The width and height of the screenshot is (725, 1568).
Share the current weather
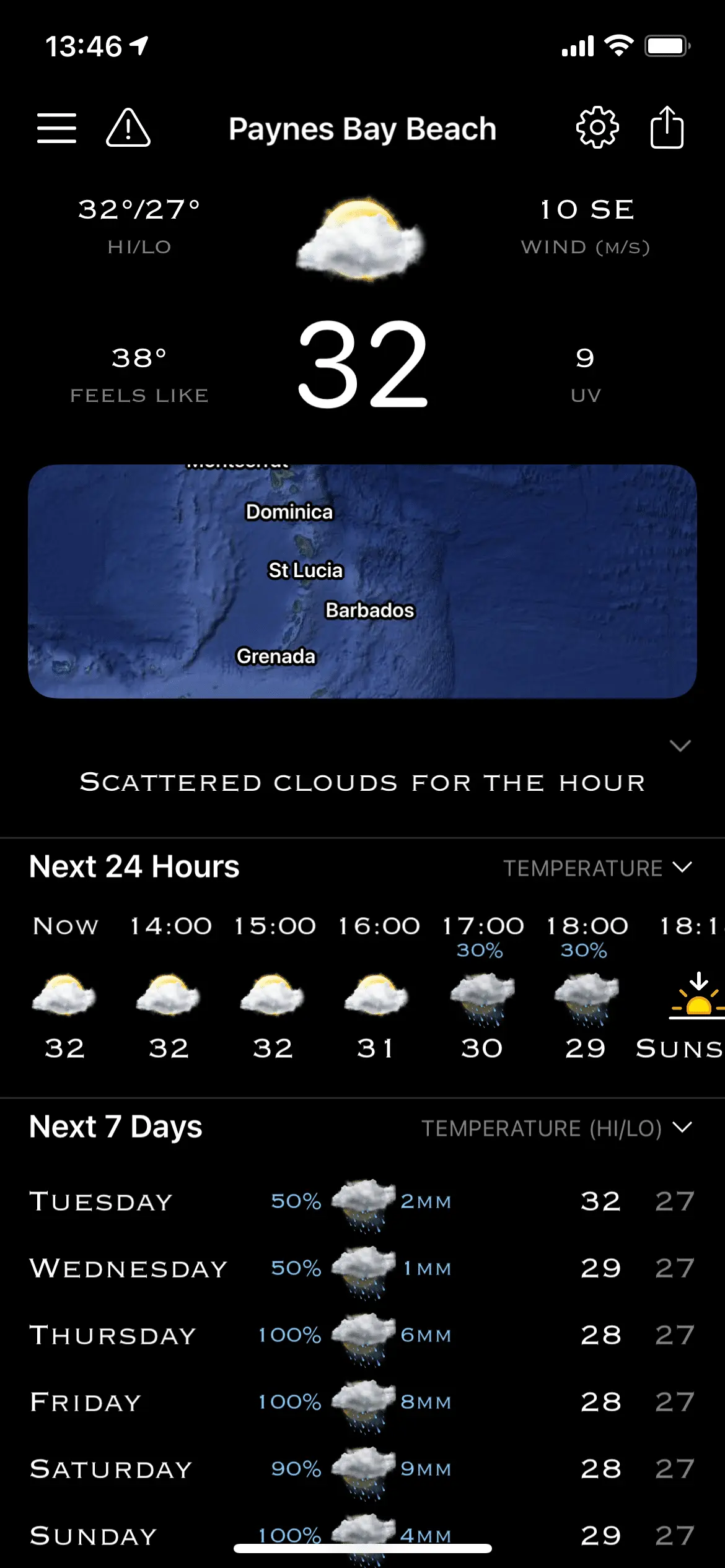667,128
